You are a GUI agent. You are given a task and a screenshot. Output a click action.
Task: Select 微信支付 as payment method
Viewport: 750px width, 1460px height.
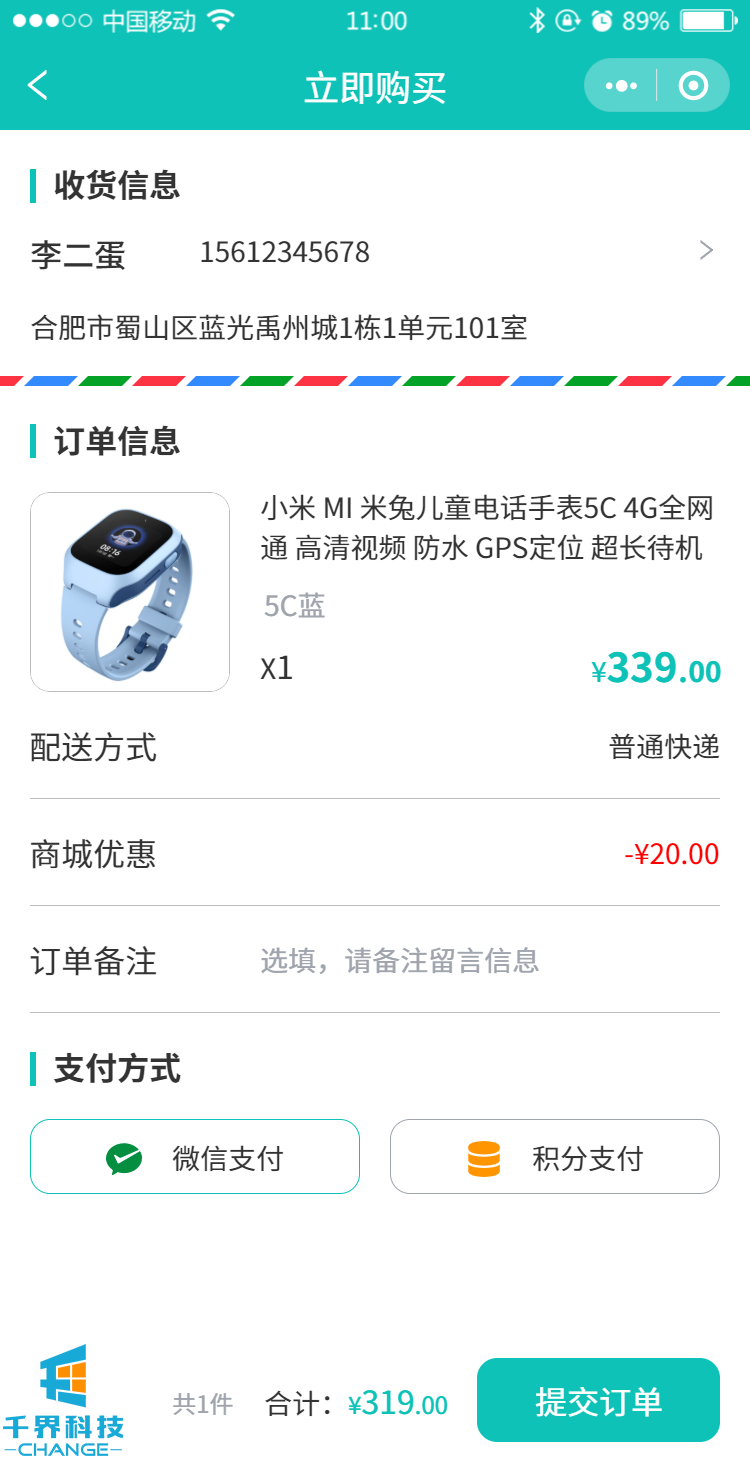(195, 1157)
